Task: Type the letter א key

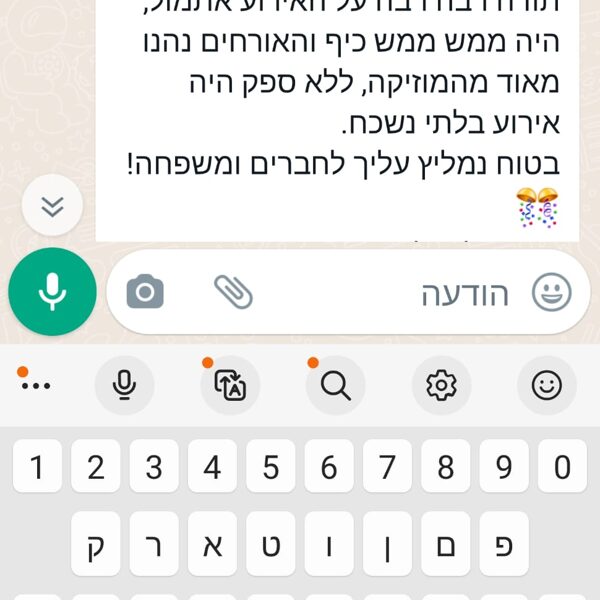Action: pos(212,545)
